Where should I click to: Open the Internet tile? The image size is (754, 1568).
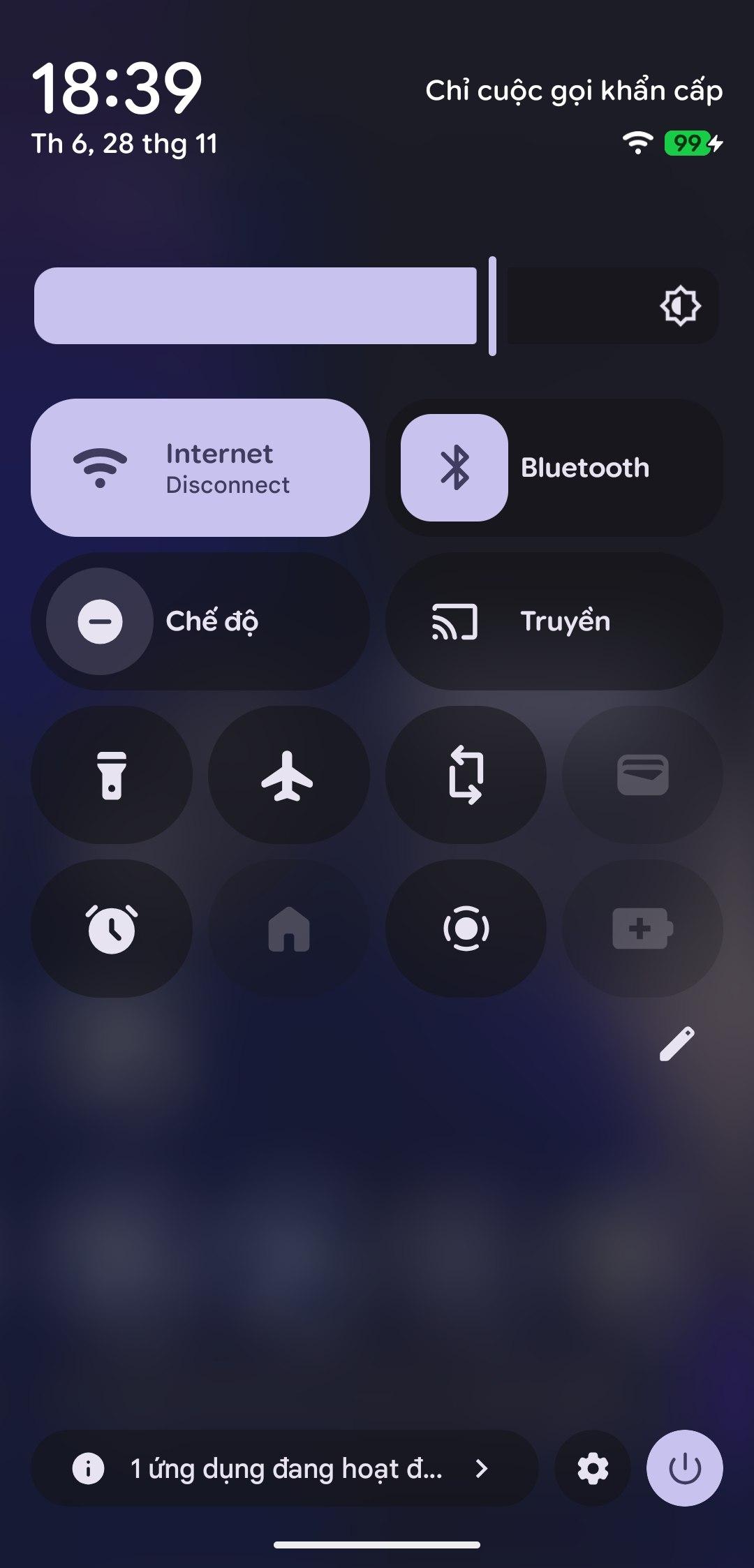click(200, 468)
